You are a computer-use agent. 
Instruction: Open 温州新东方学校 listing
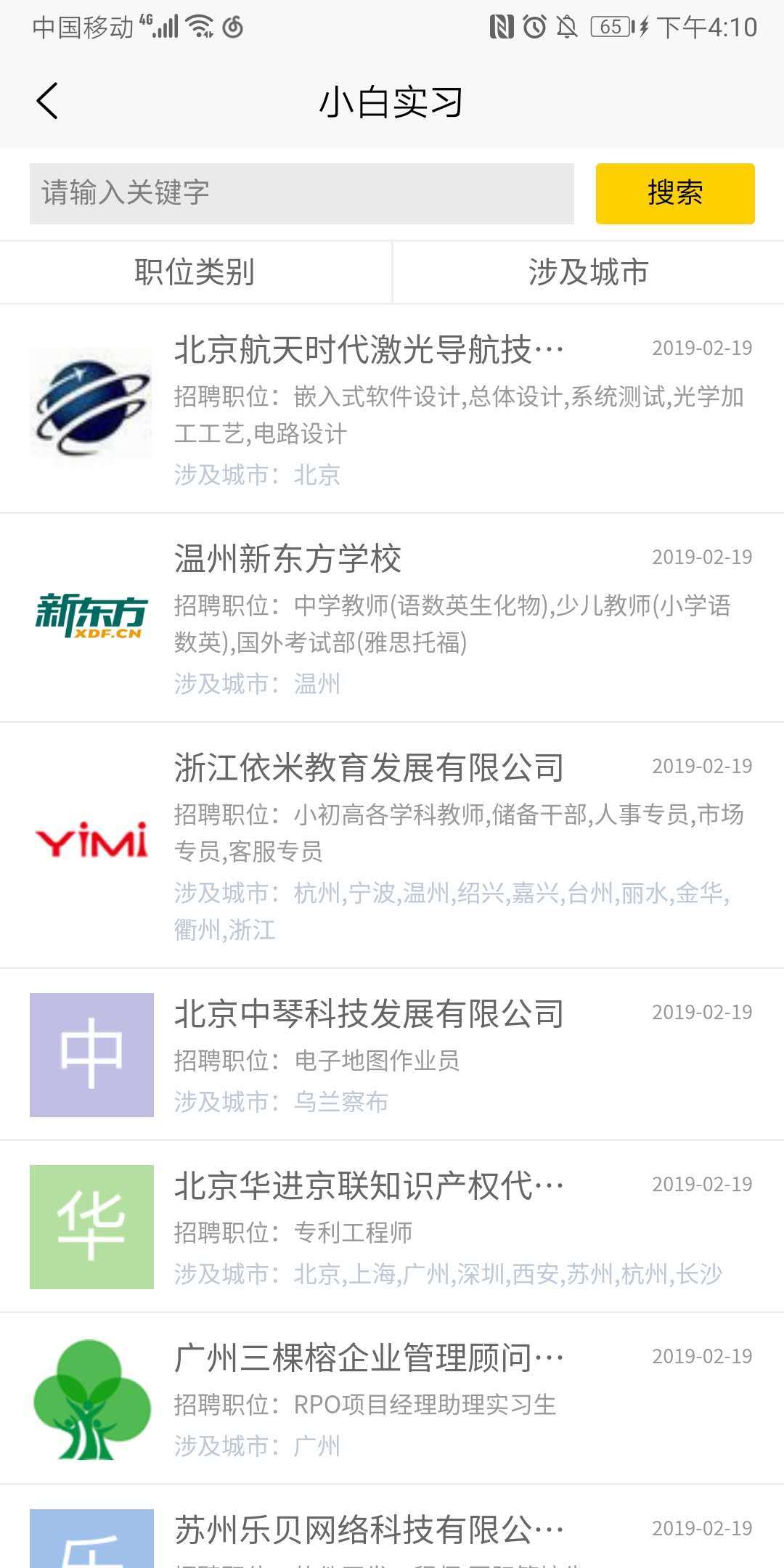click(392, 618)
